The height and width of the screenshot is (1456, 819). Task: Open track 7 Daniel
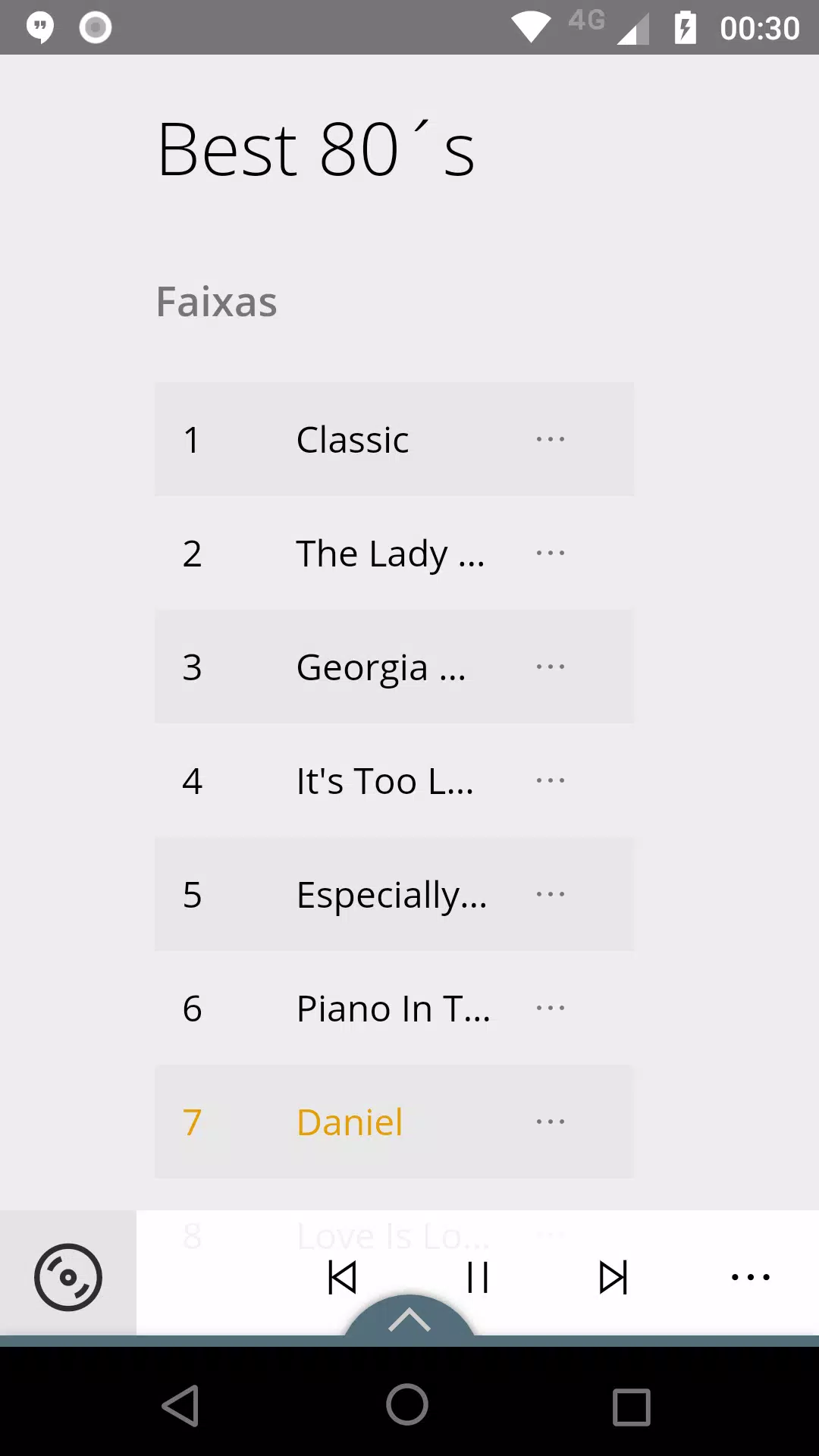pyautogui.click(x=394, y=1122)
